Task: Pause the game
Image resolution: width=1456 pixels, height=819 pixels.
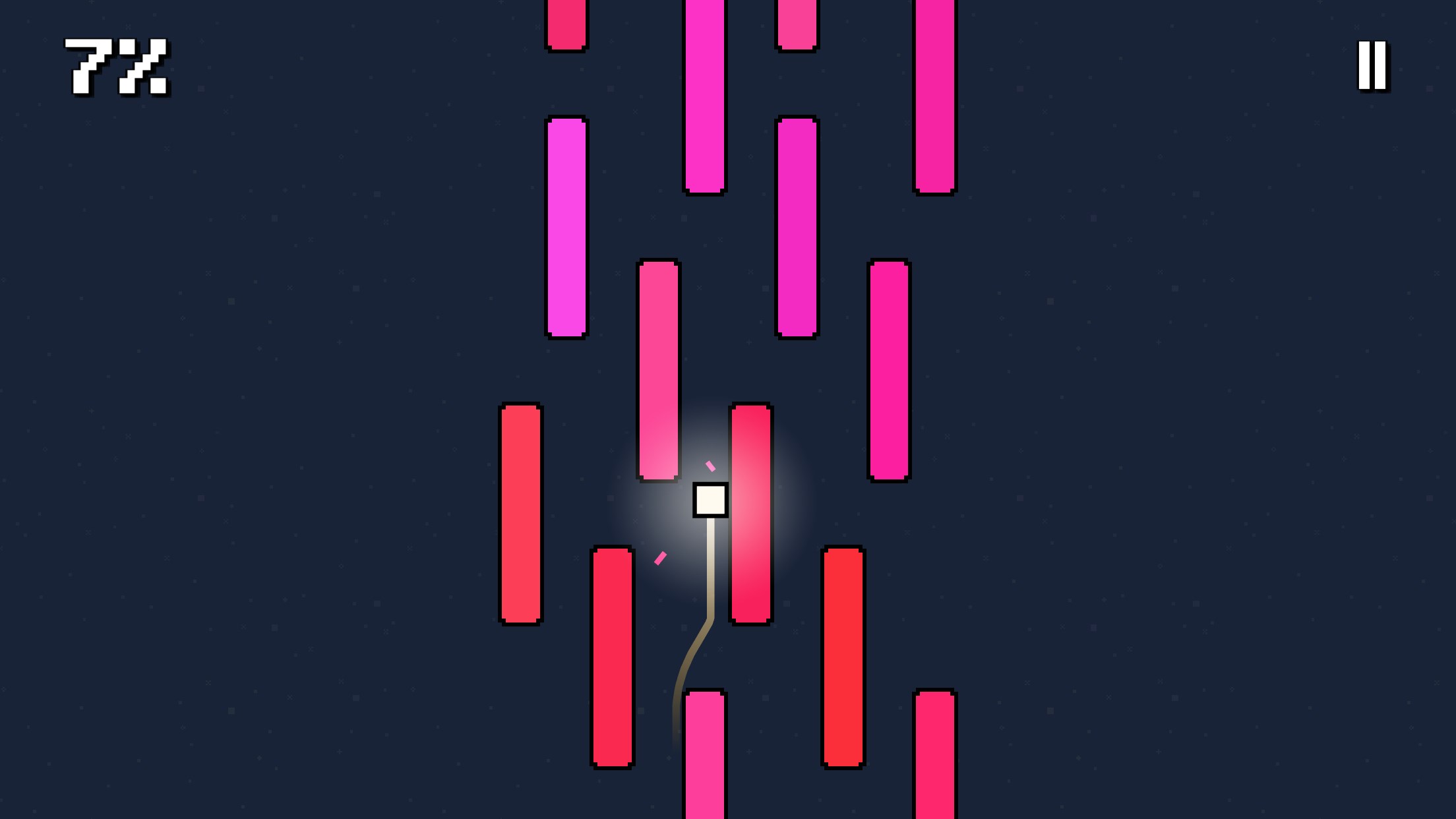Action: click(1372, 65)
